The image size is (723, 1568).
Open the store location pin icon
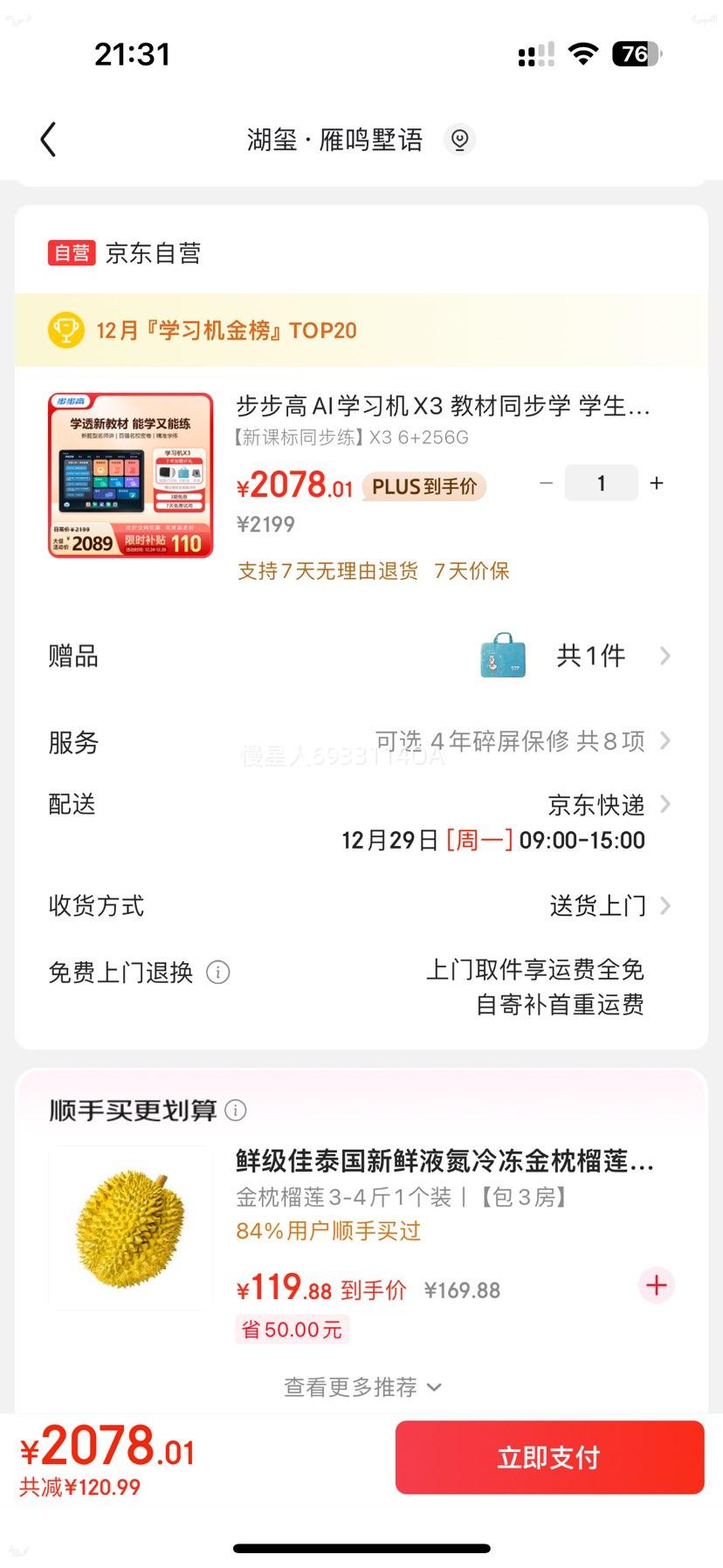tap(460, 140)
